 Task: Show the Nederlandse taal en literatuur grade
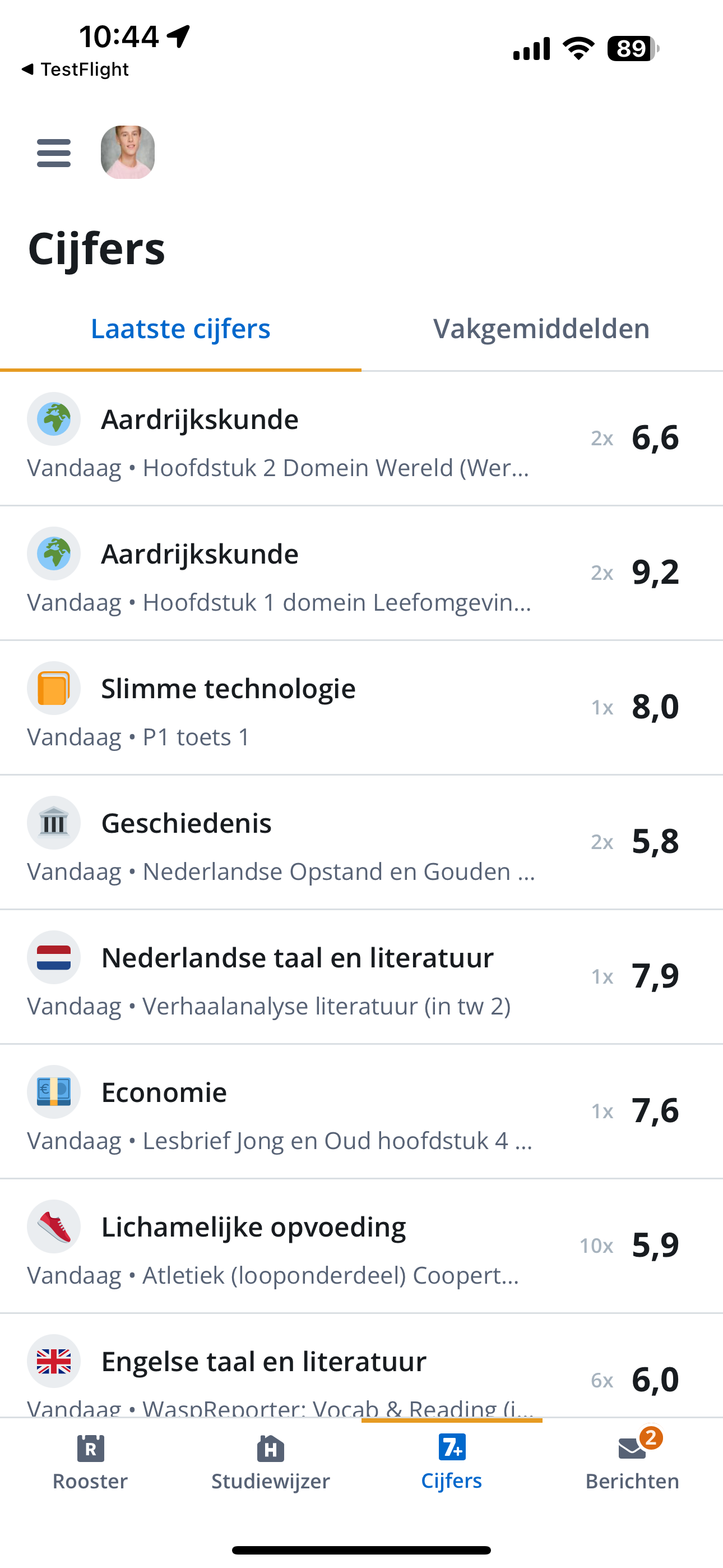pyautogui.click(x=361, y=976)
